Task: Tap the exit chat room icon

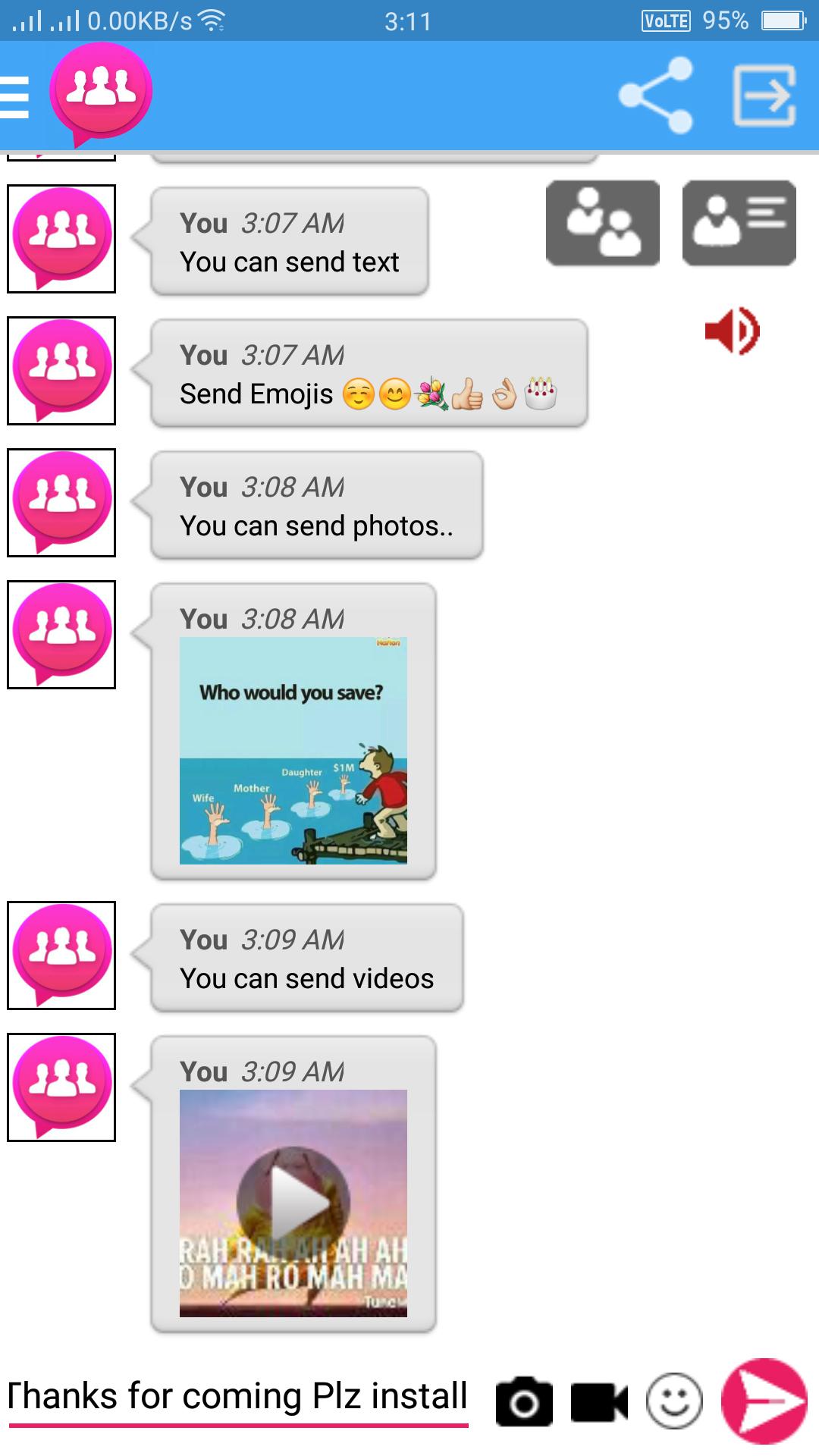Action: pyautogui.click(x=764, y=96)
